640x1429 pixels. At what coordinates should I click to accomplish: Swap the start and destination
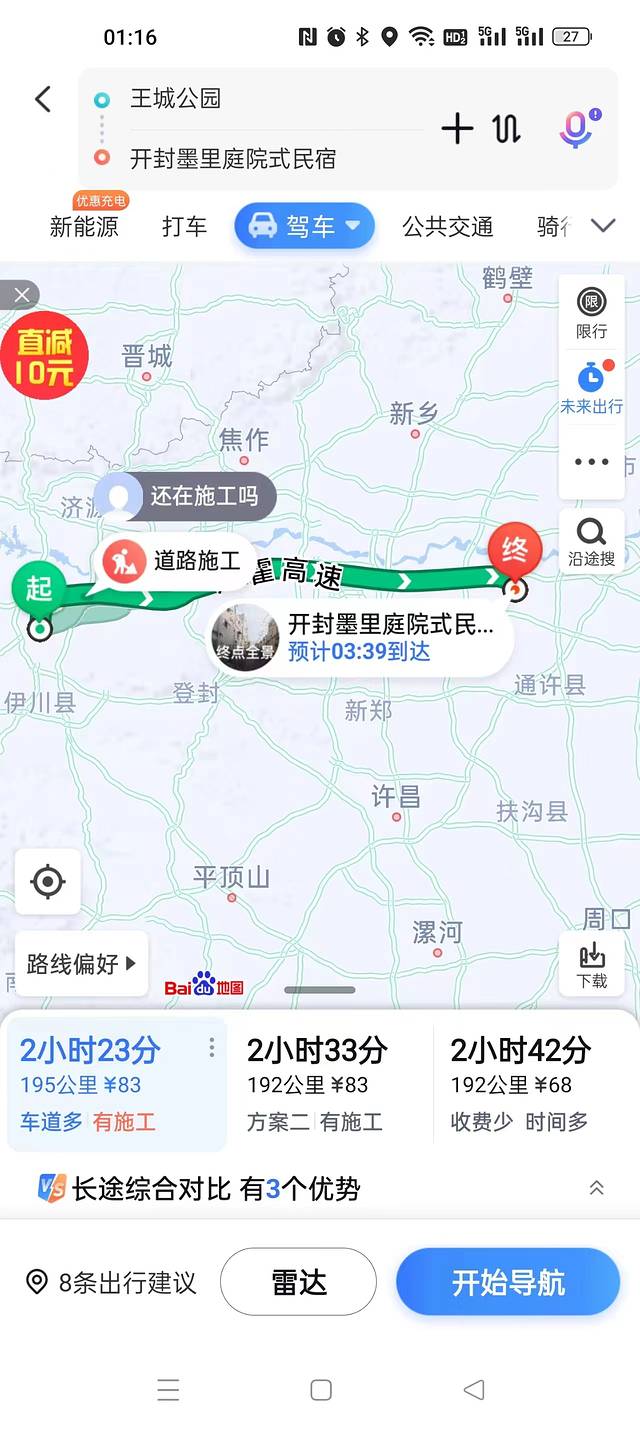point(507,128)
